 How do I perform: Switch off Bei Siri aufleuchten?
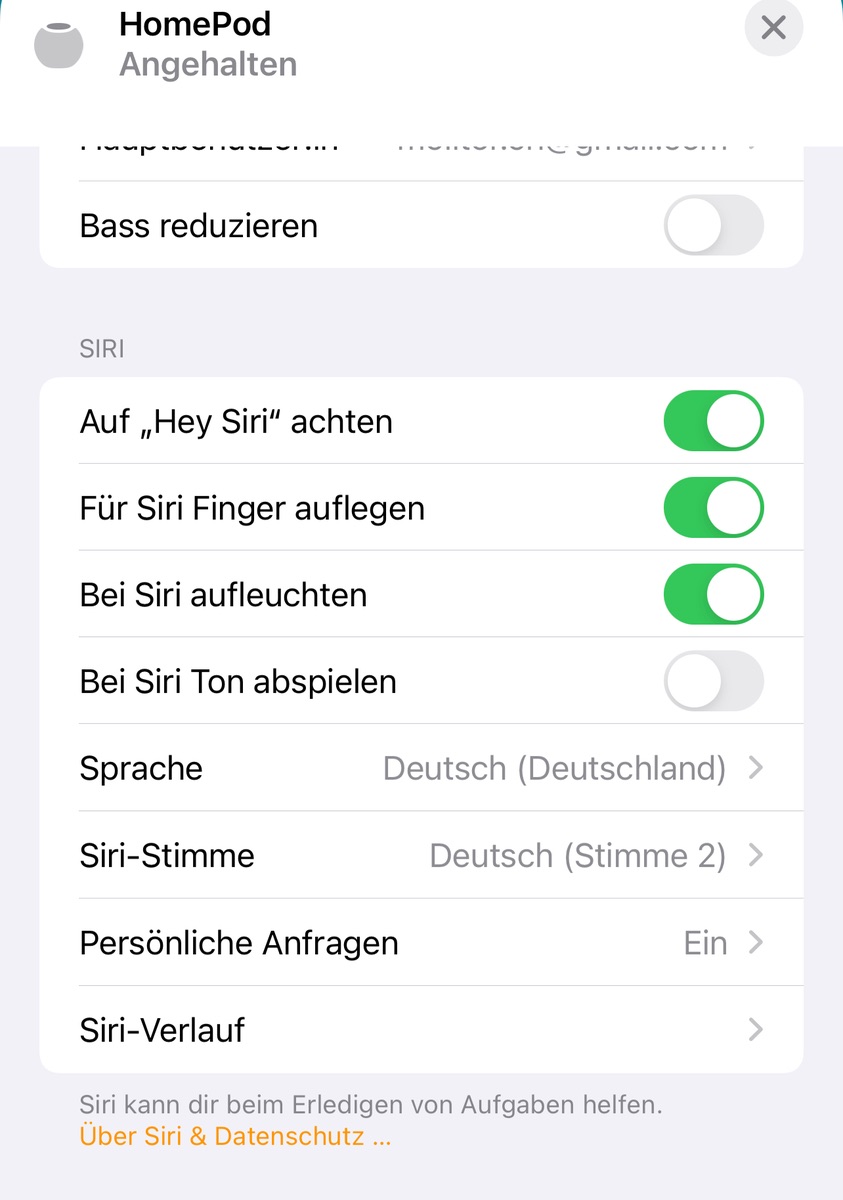713,595
